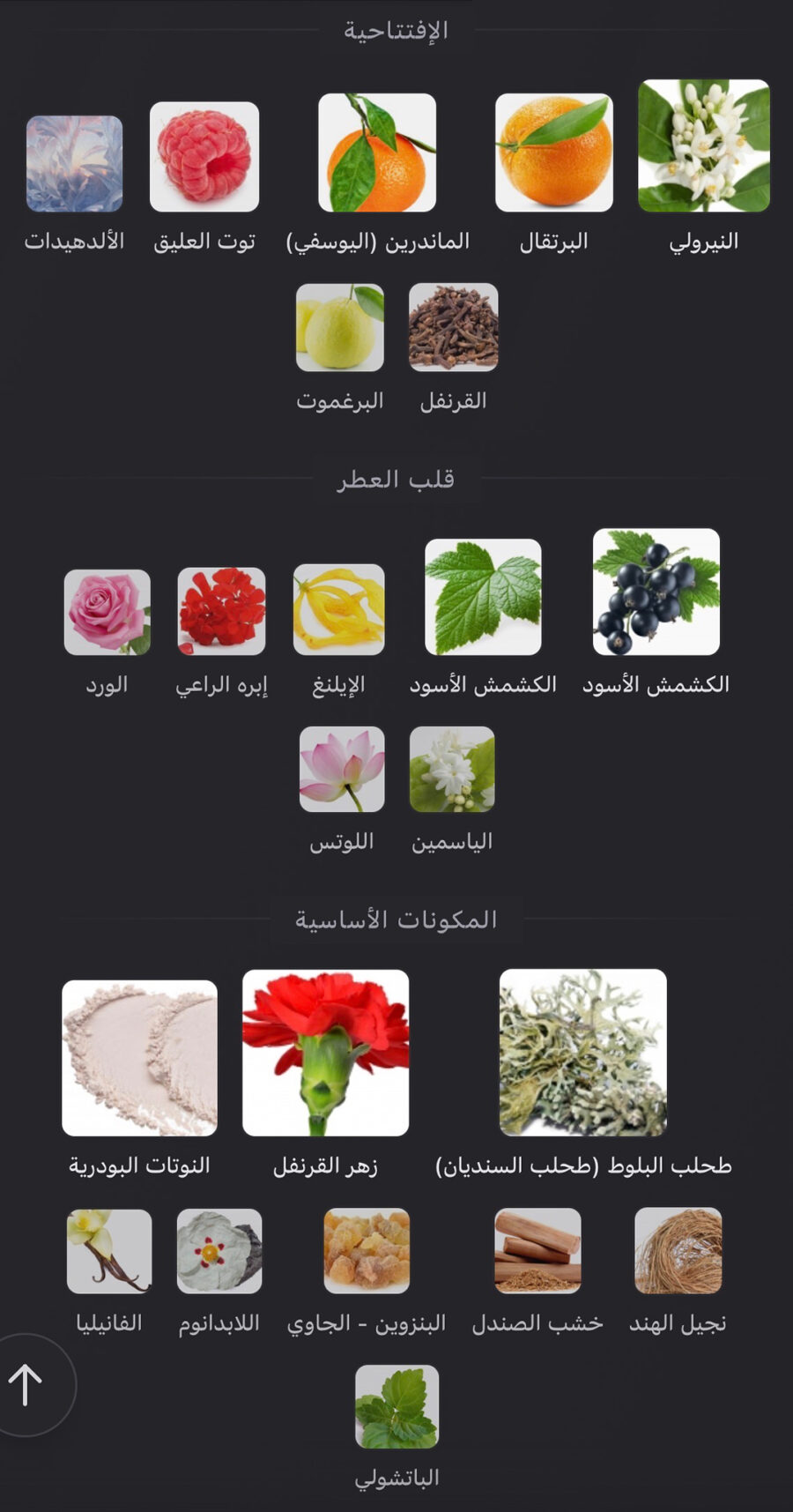Tap the scroll-to-top arrow button
The width and height of the screenshot is (793, 1512).
(26, 1384)
